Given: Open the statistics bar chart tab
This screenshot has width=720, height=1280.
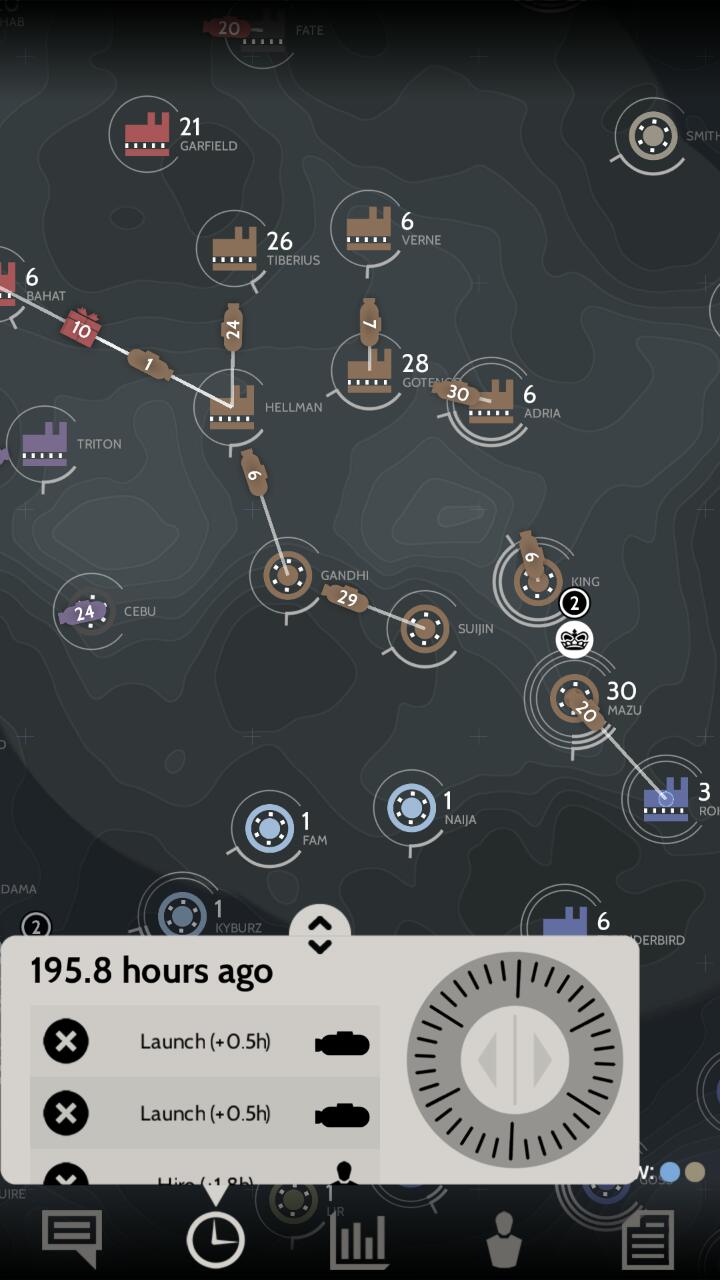Looking at the screenshot, I should 359,1240.
